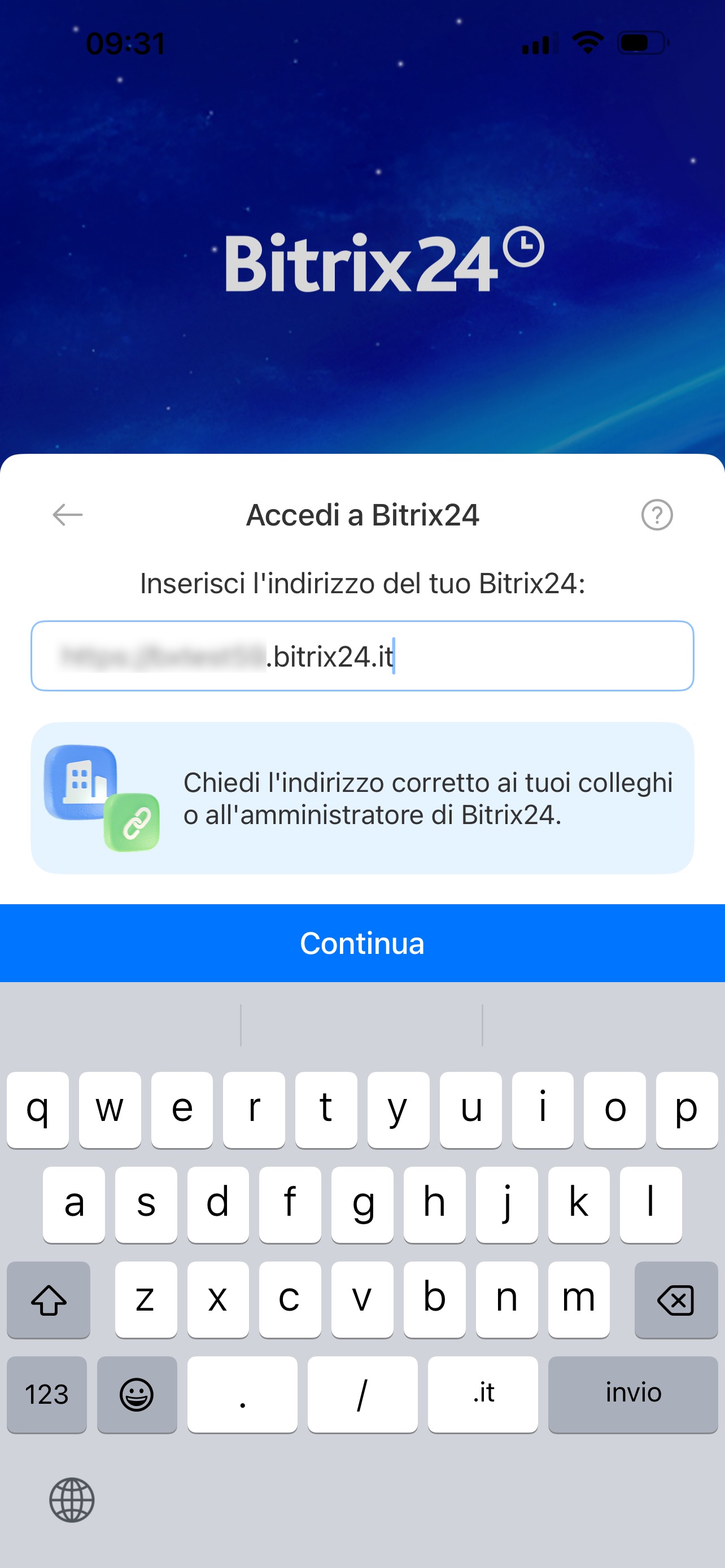Tap the Continua button

coord(362,943)
